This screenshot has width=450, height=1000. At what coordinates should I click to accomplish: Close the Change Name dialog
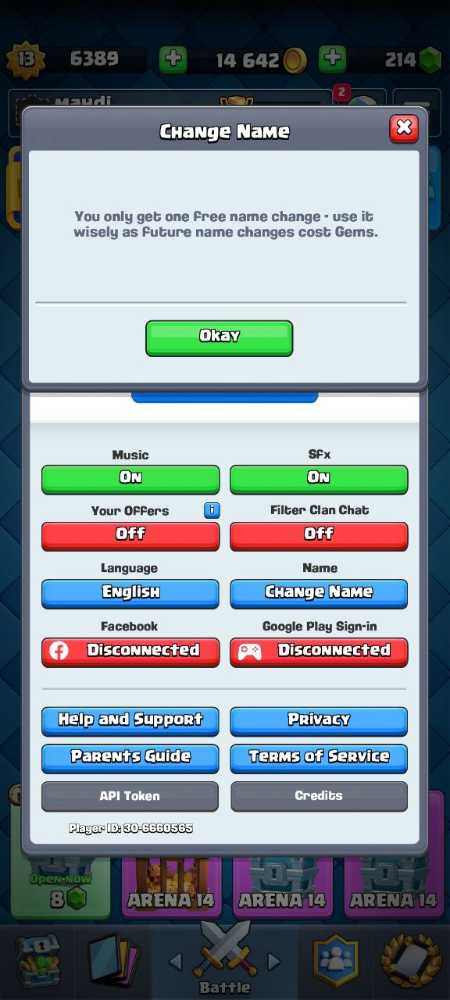403,129
